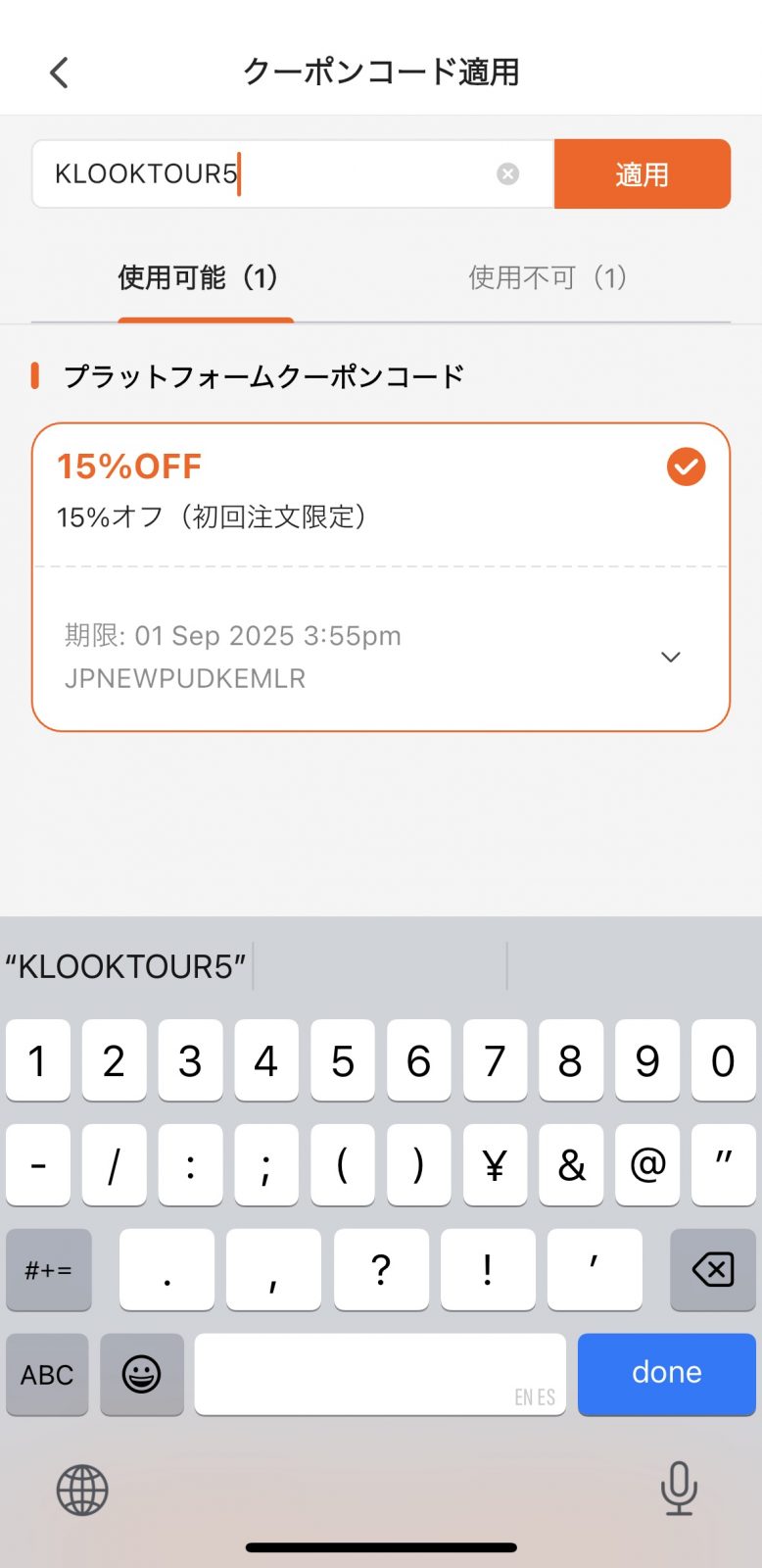Hit the blue done key
Screen dimensions: 762x1568
(x=666, y=1373)
